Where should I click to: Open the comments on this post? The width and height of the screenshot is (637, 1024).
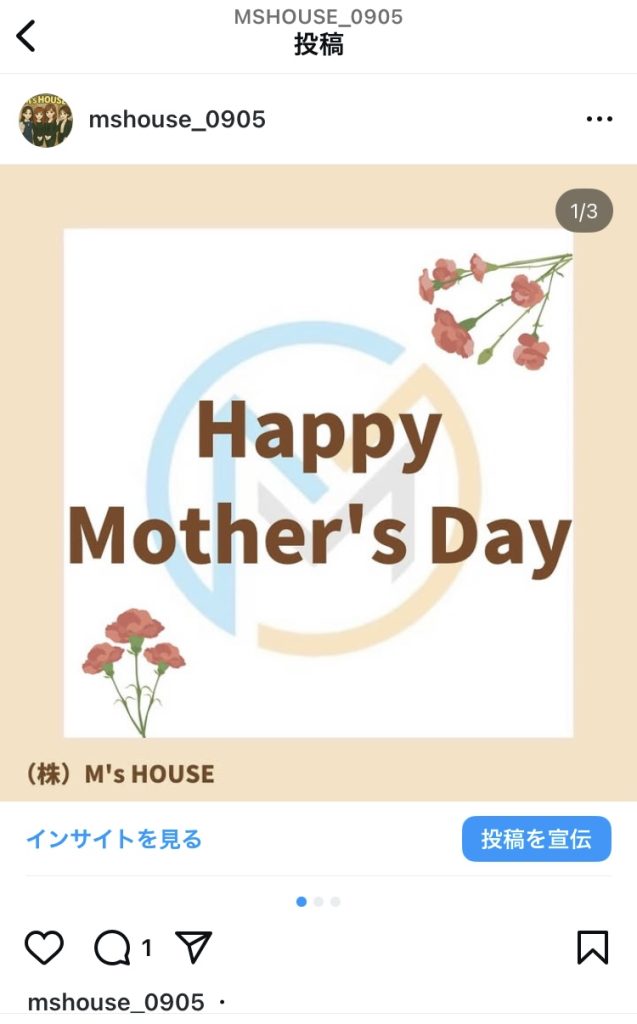(x=112, y=947)
